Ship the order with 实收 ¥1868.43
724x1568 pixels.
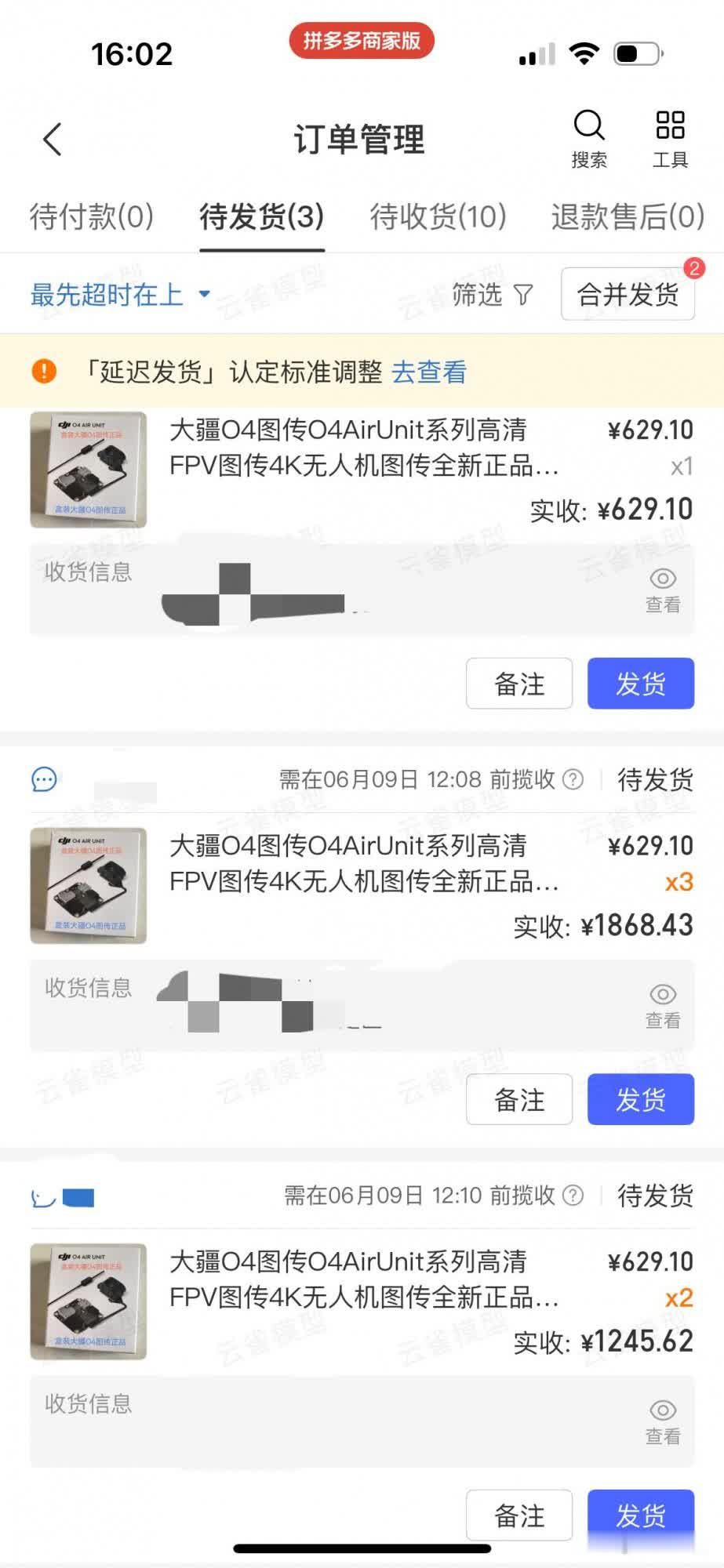tap(640, 1099)
